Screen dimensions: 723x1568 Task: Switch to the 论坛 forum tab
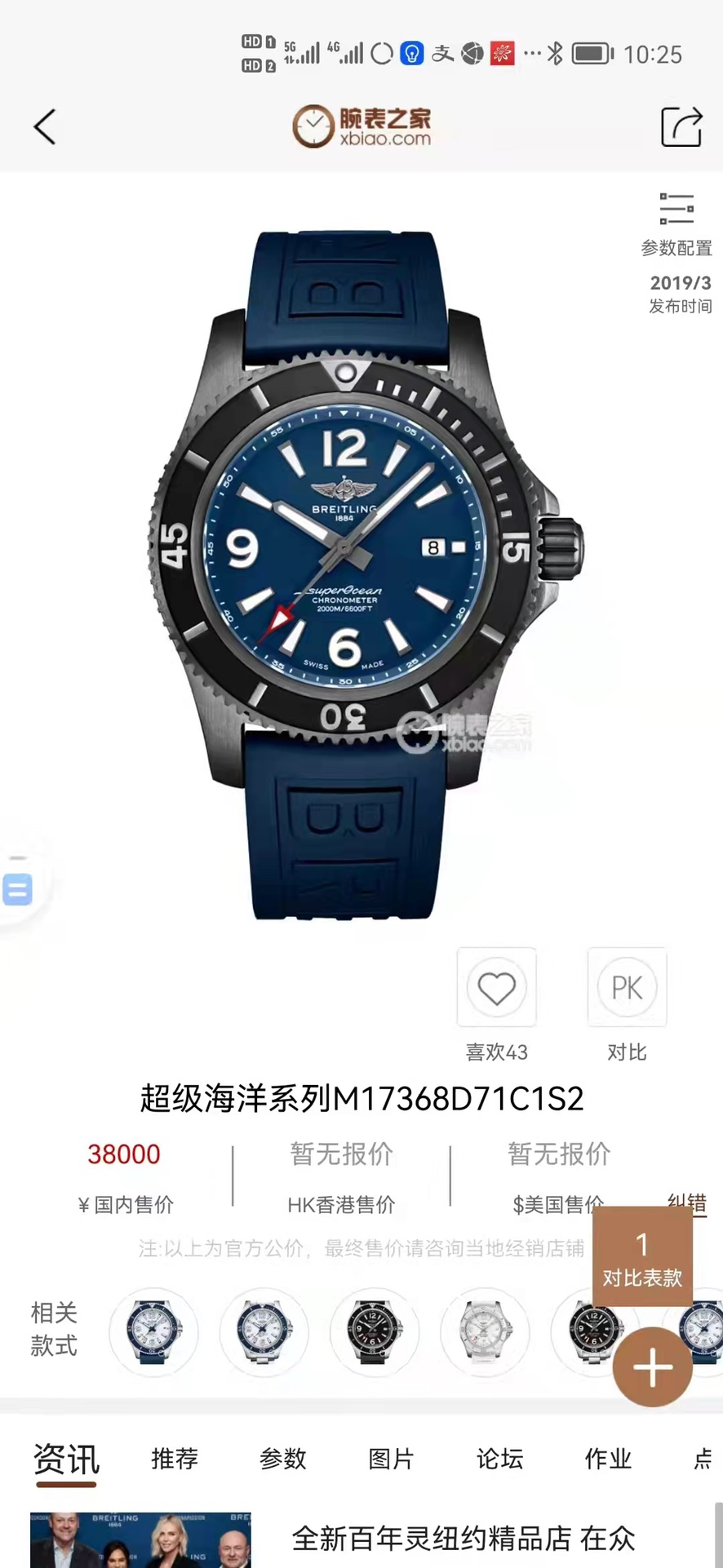point(499,1459)
